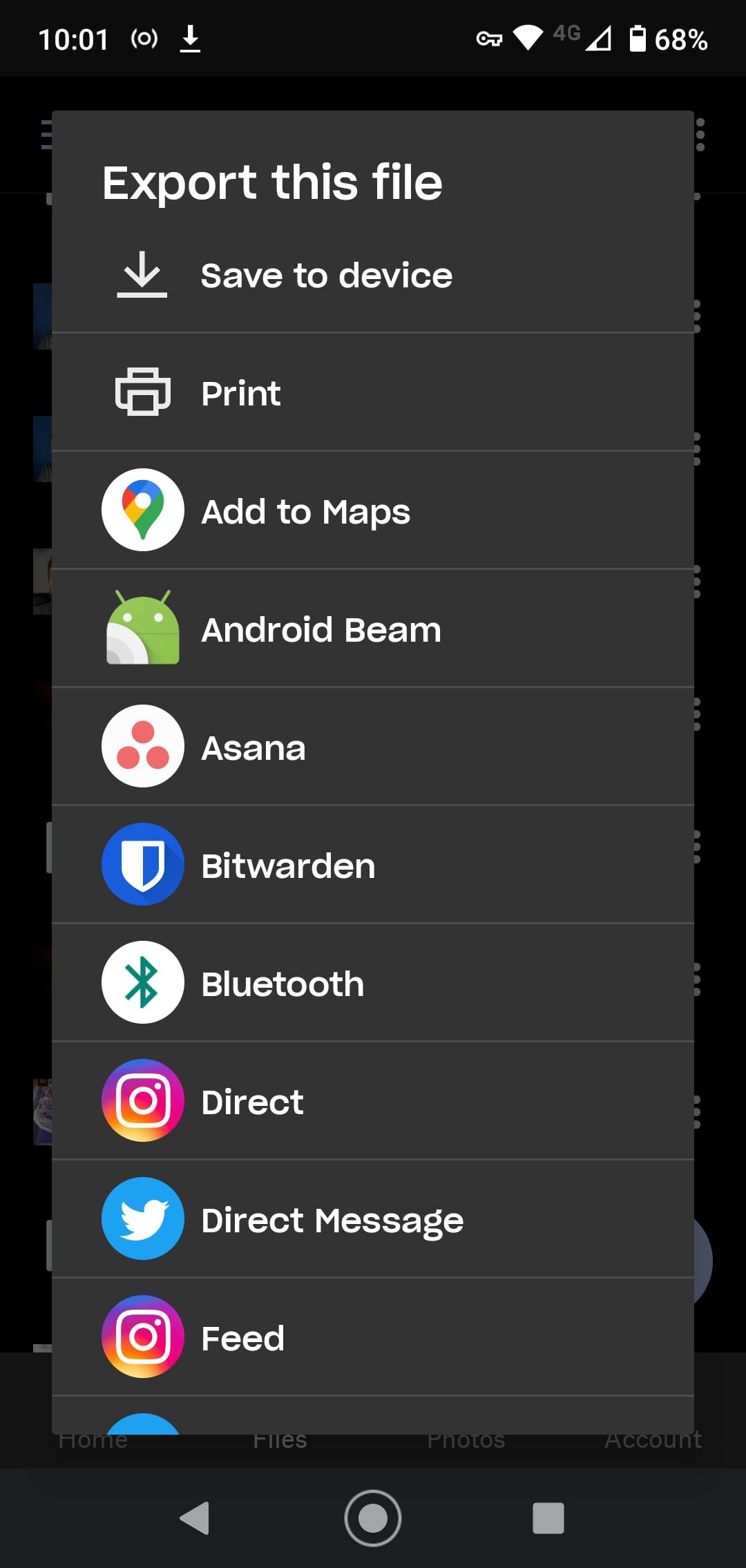
Task: Open Print from the export menu
Action: point(240,392)
